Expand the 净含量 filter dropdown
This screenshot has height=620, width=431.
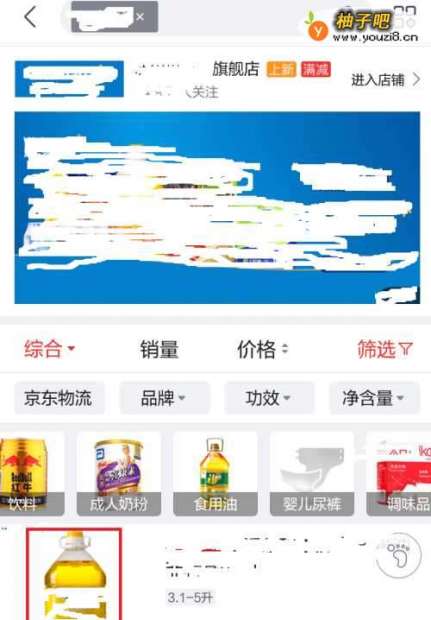tap(374, 398)
